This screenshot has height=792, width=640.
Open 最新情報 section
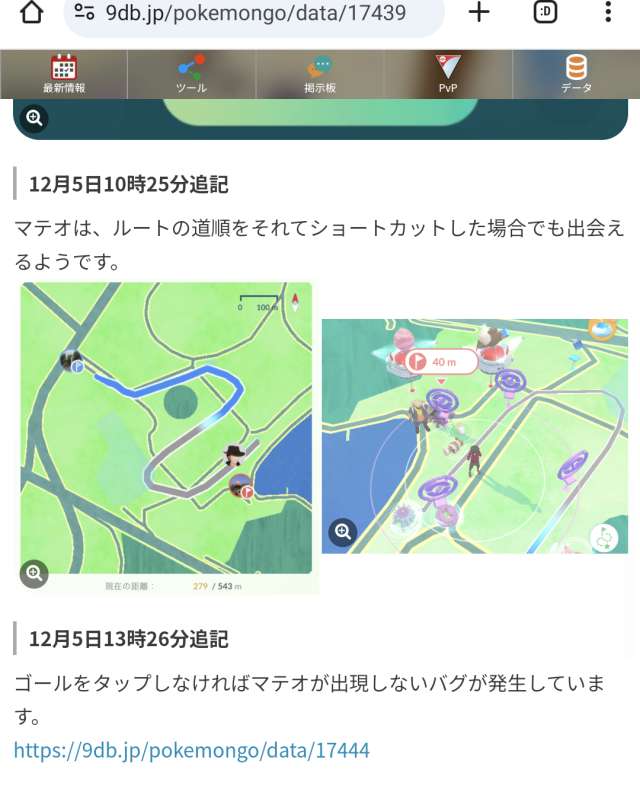[64, 75]
